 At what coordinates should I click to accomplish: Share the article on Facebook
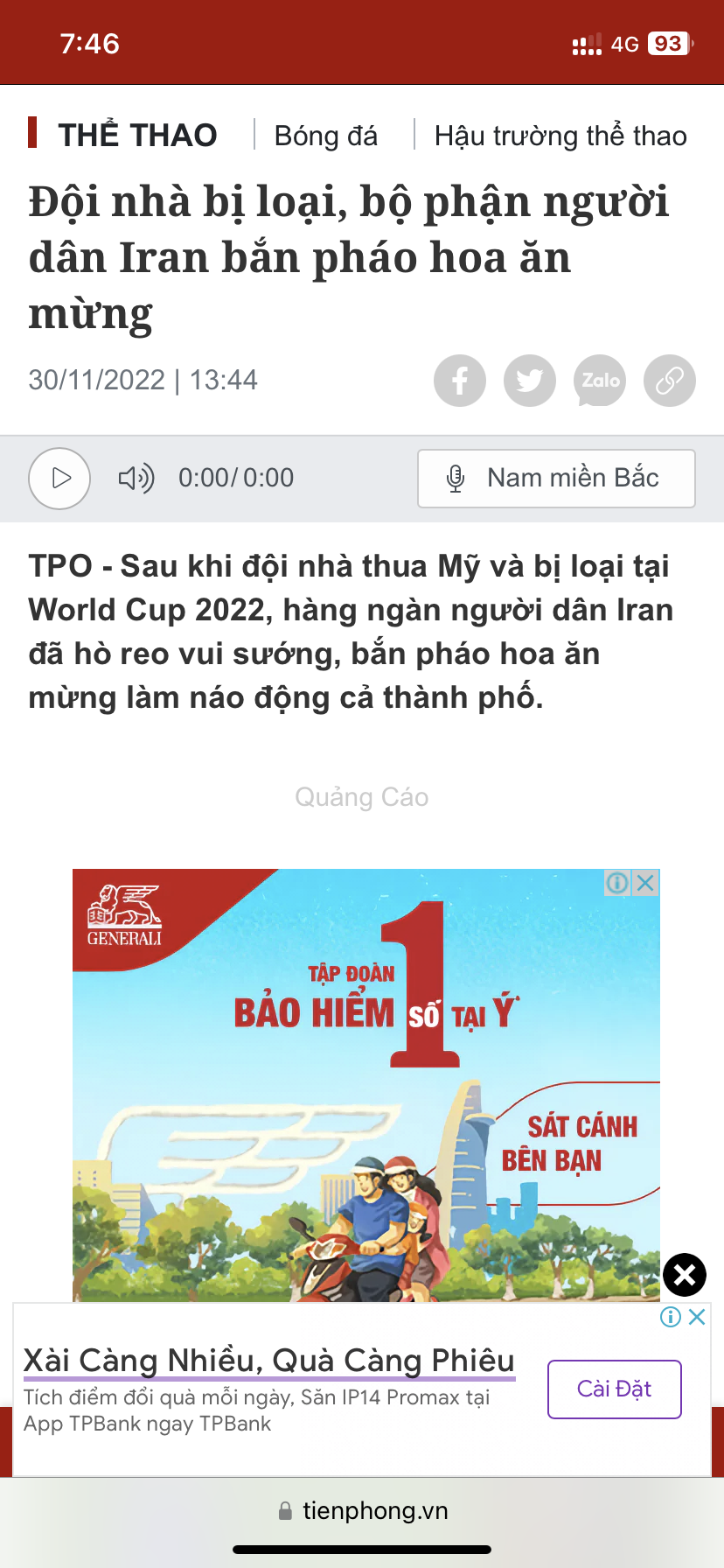click(x=460, y=381)
